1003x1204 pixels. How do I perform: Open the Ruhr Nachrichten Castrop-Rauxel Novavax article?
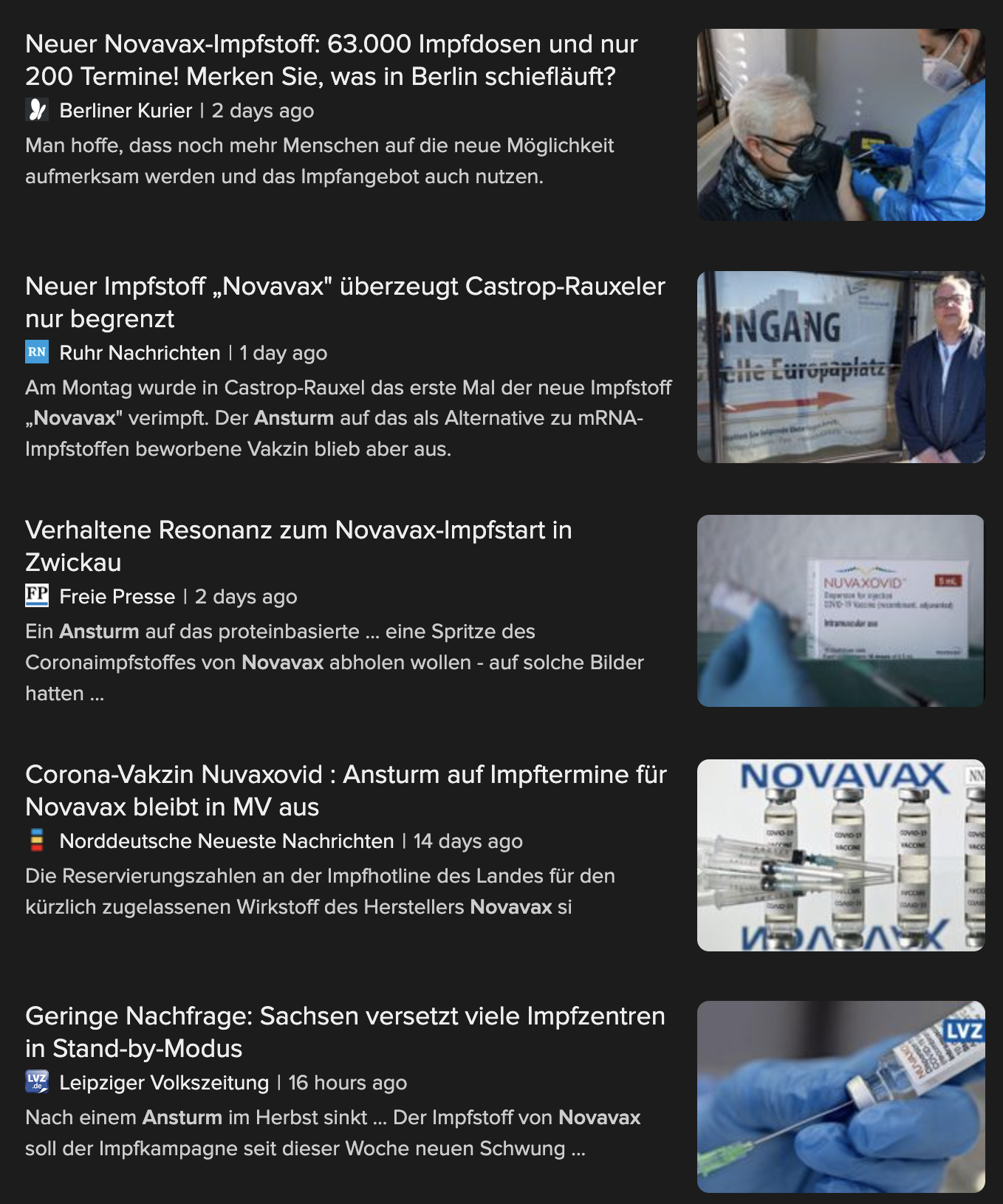pyautogui.click(x=345, y=302)
